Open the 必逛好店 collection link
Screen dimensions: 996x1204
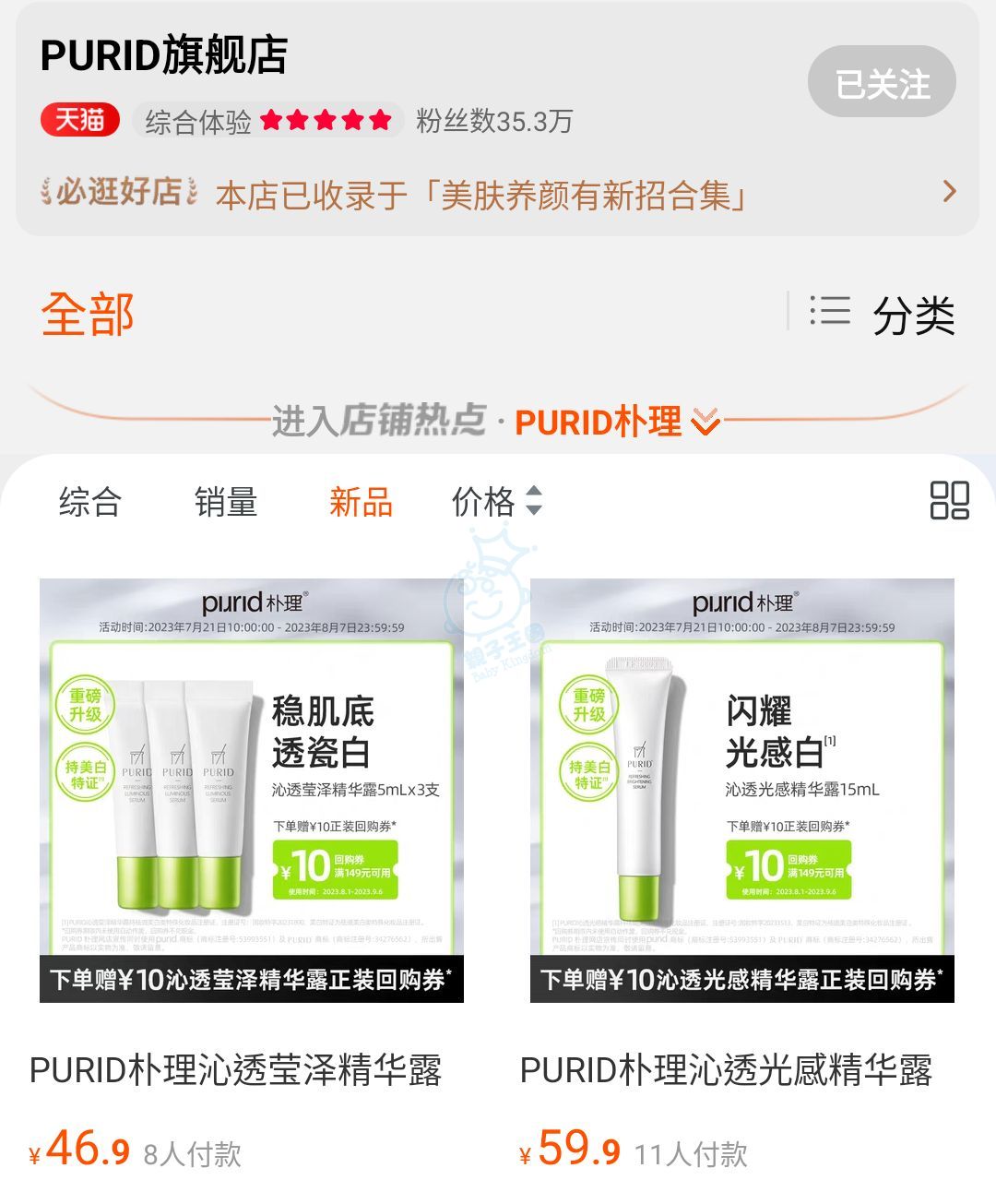pyautogui.click(x=498, y=194)
